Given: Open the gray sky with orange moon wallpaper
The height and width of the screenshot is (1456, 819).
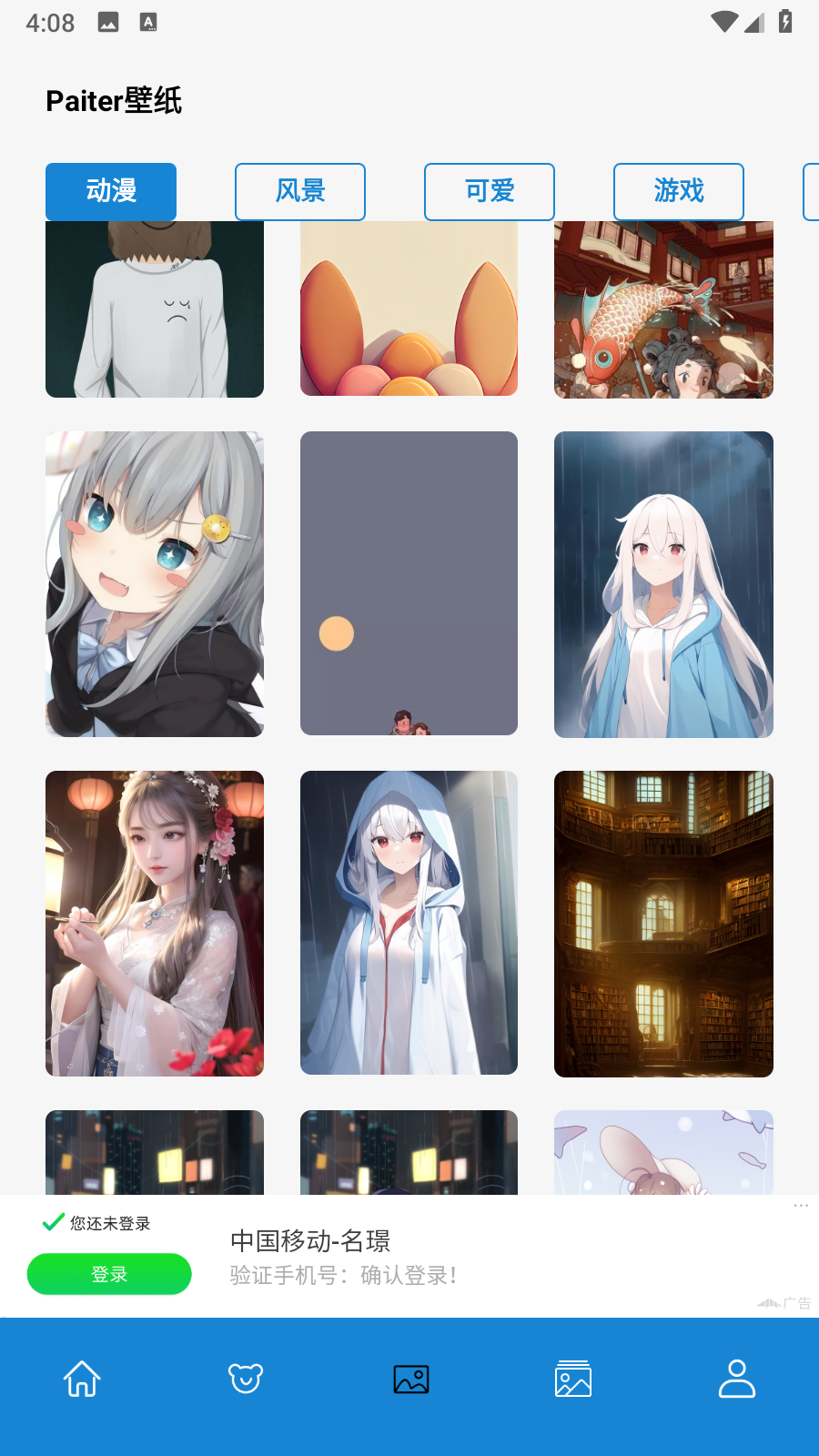Looking at the screenshot, I should pos(409,583).
